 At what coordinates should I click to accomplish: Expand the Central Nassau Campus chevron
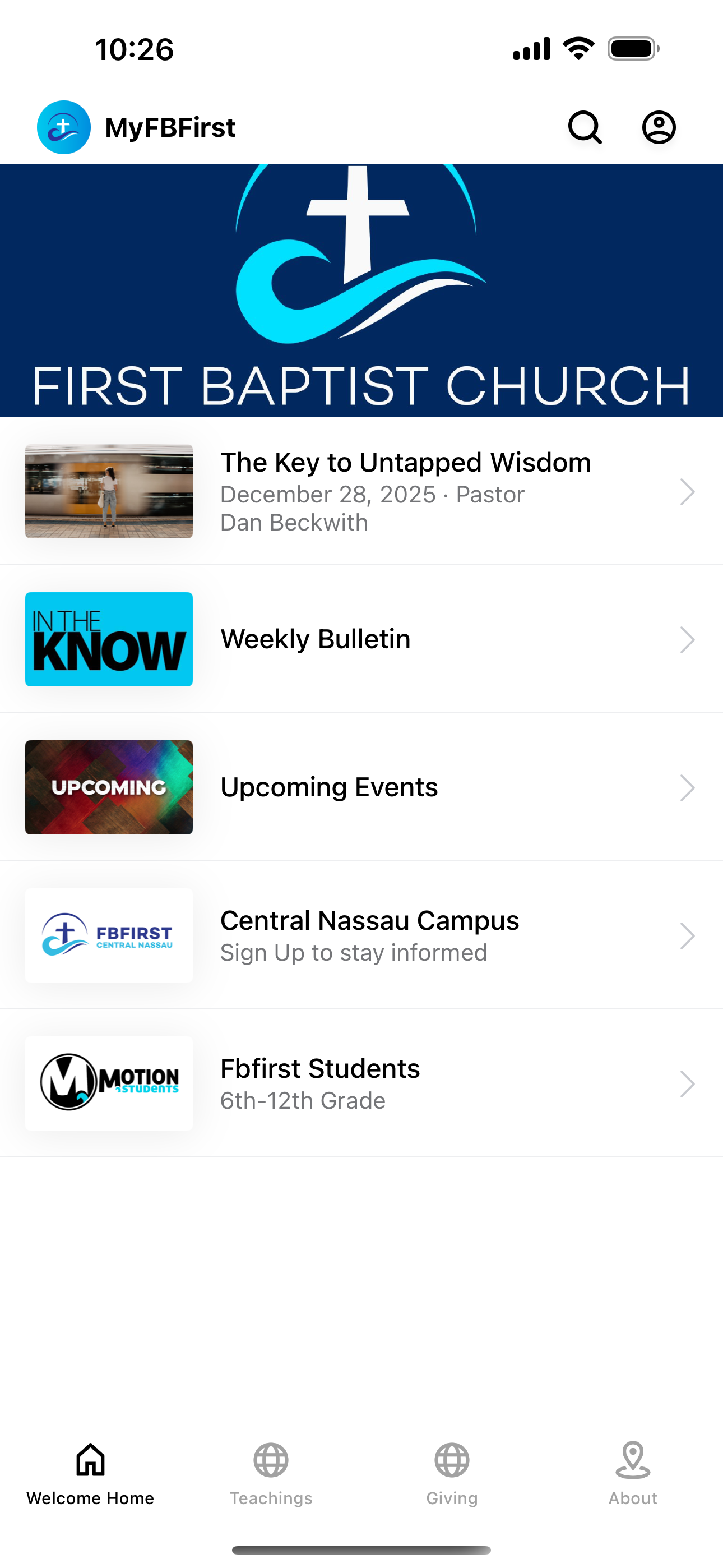pyautogui.click(x=687, y=935)
